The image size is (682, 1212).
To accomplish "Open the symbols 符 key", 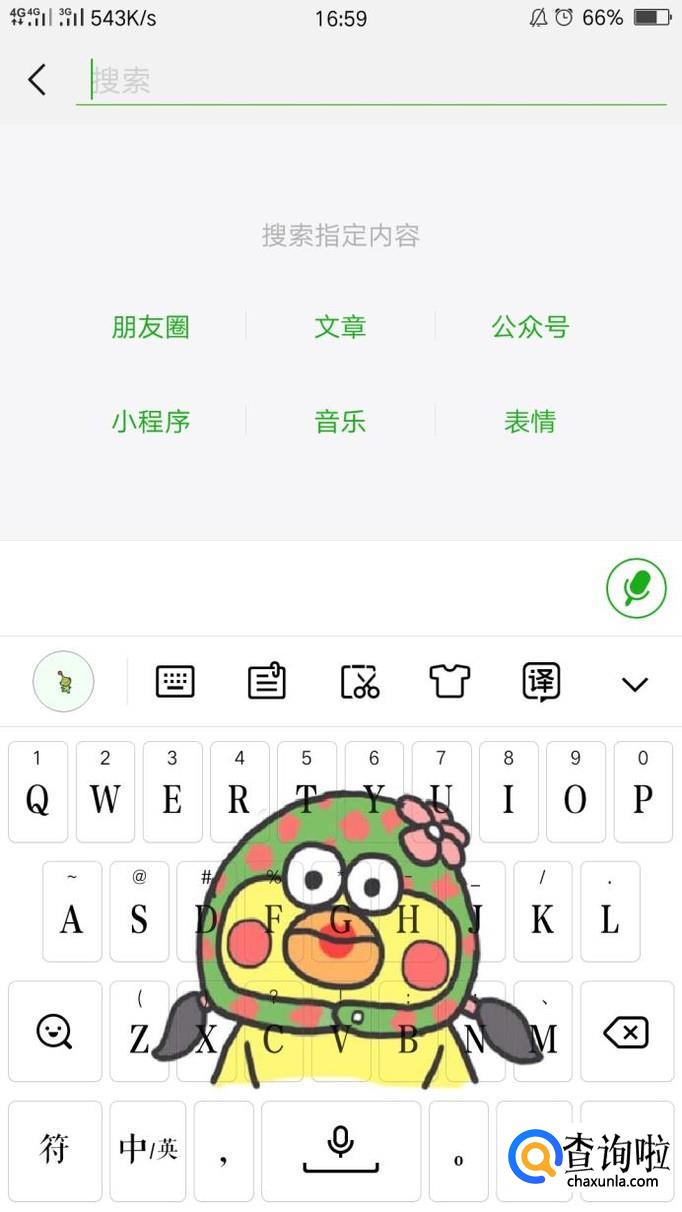I will [x=54, y=1150].
